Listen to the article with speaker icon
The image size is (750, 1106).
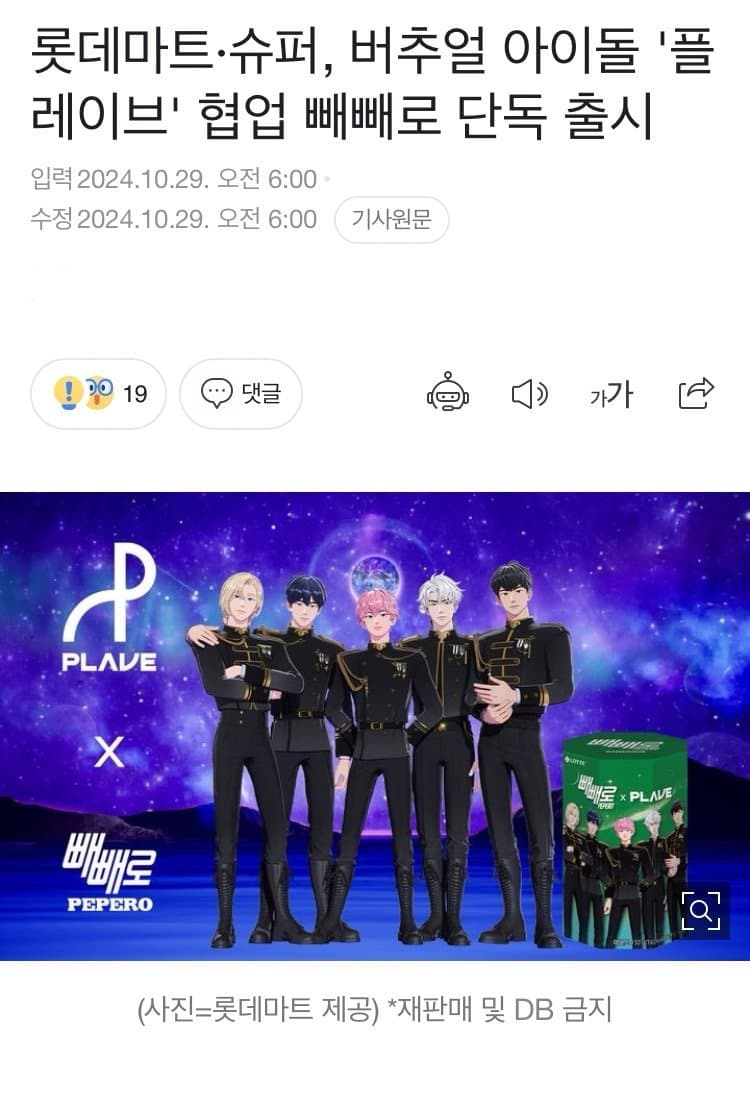[529, 394]
